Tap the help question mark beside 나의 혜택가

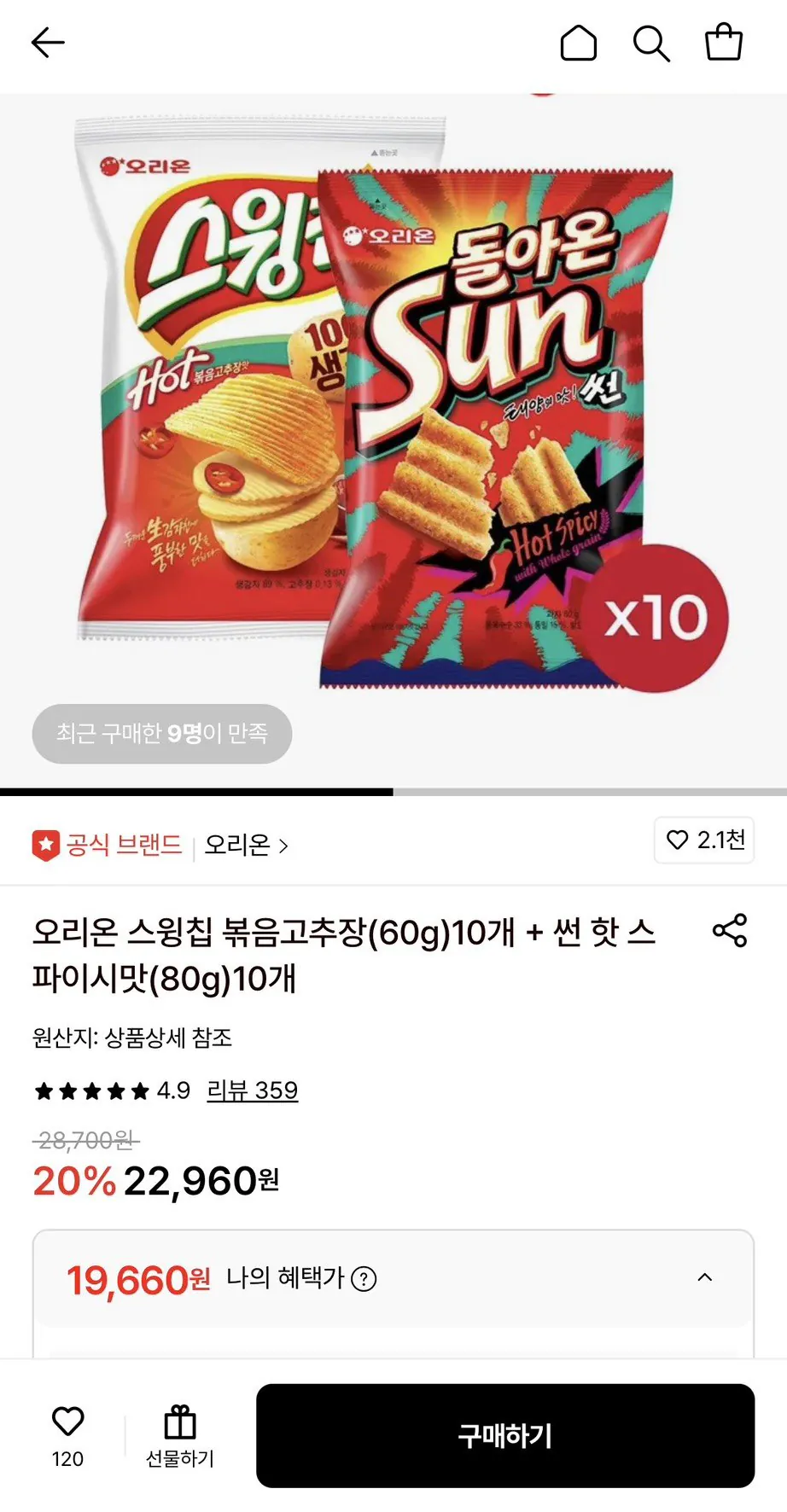point(365,1278)
